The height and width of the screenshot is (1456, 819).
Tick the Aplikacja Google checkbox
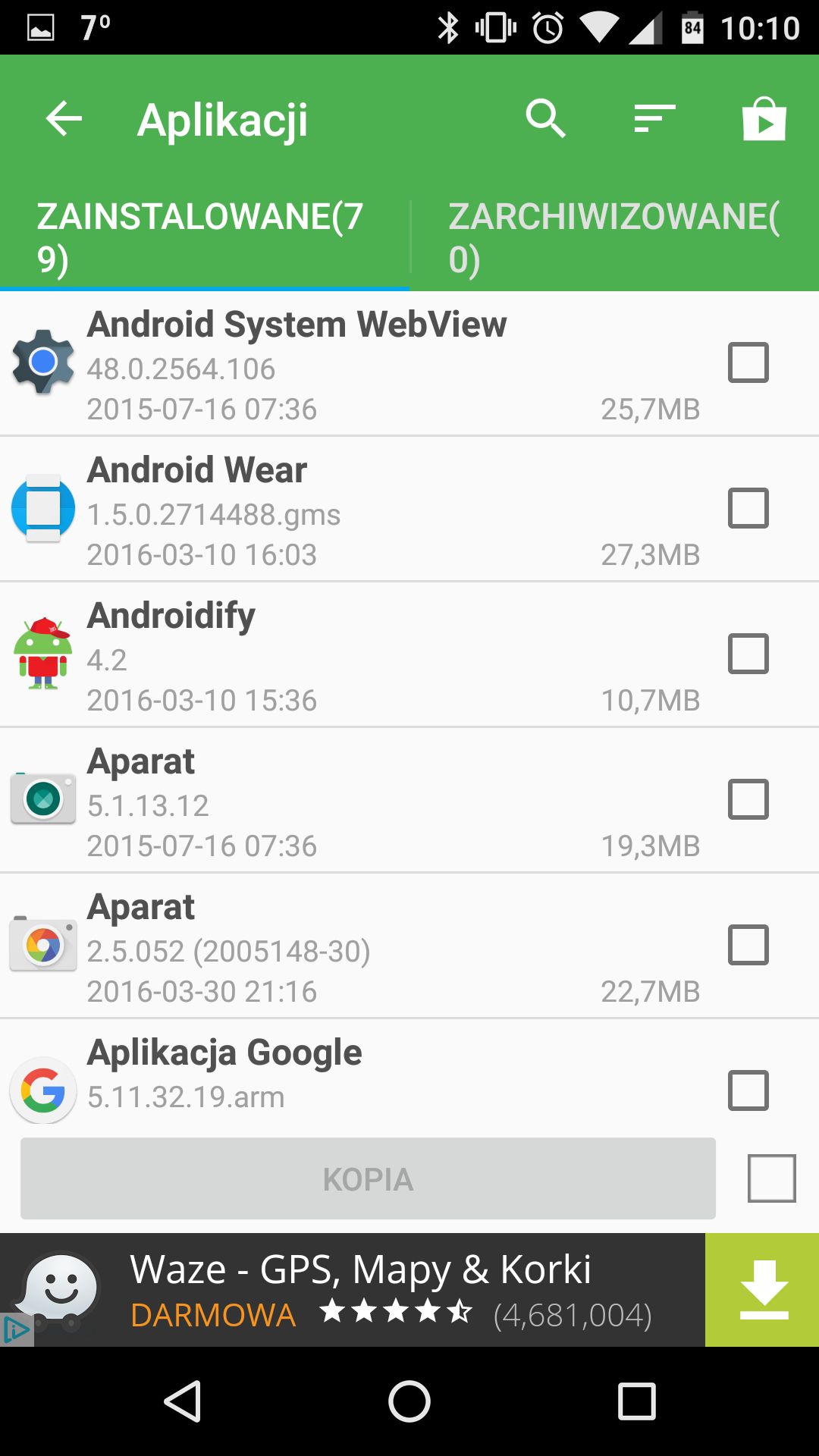coord(748,1090)
